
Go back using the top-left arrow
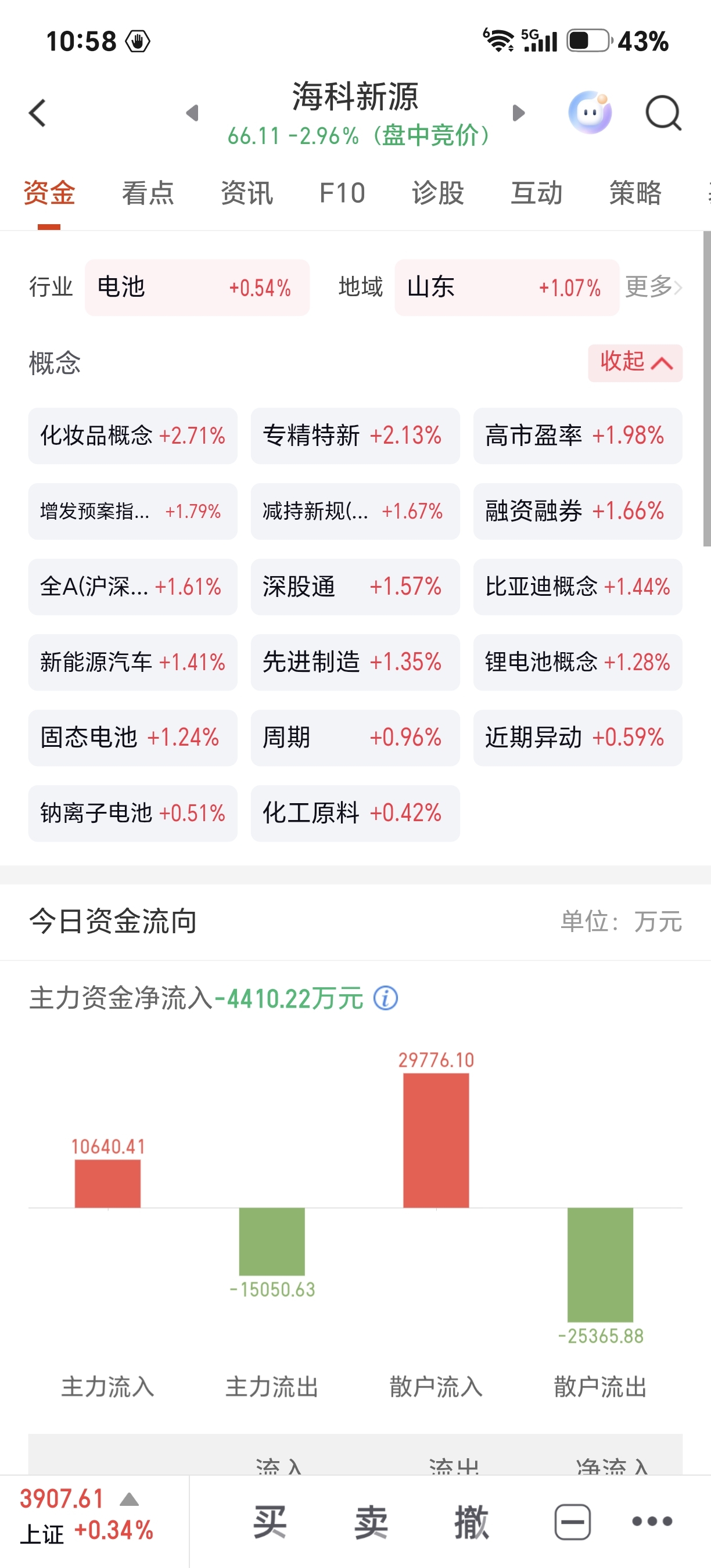coord(38,113)
